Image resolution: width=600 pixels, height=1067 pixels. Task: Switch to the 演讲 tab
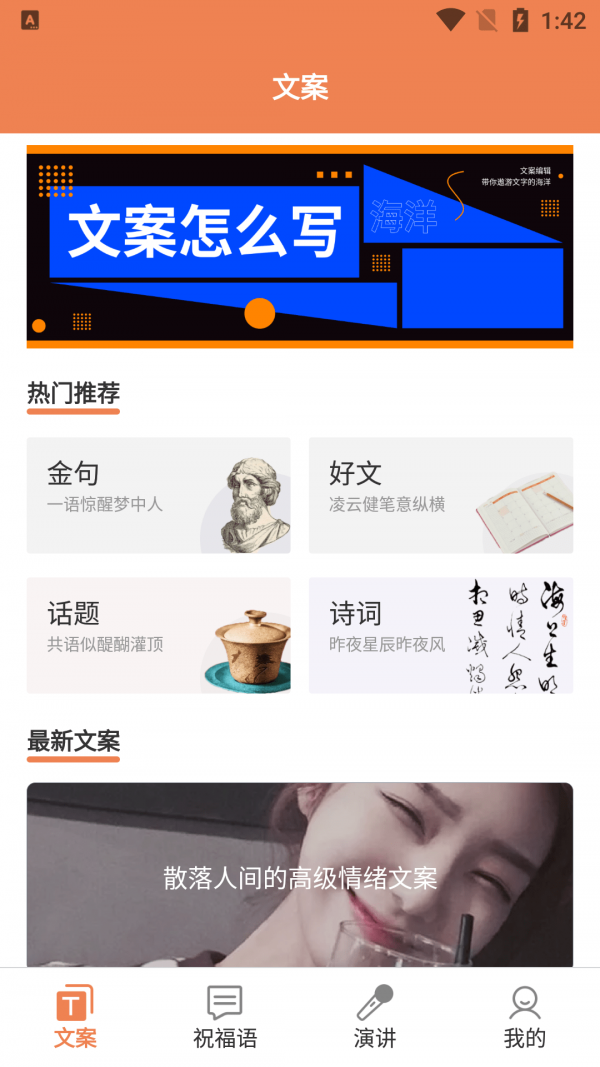tap(375, 1017)
